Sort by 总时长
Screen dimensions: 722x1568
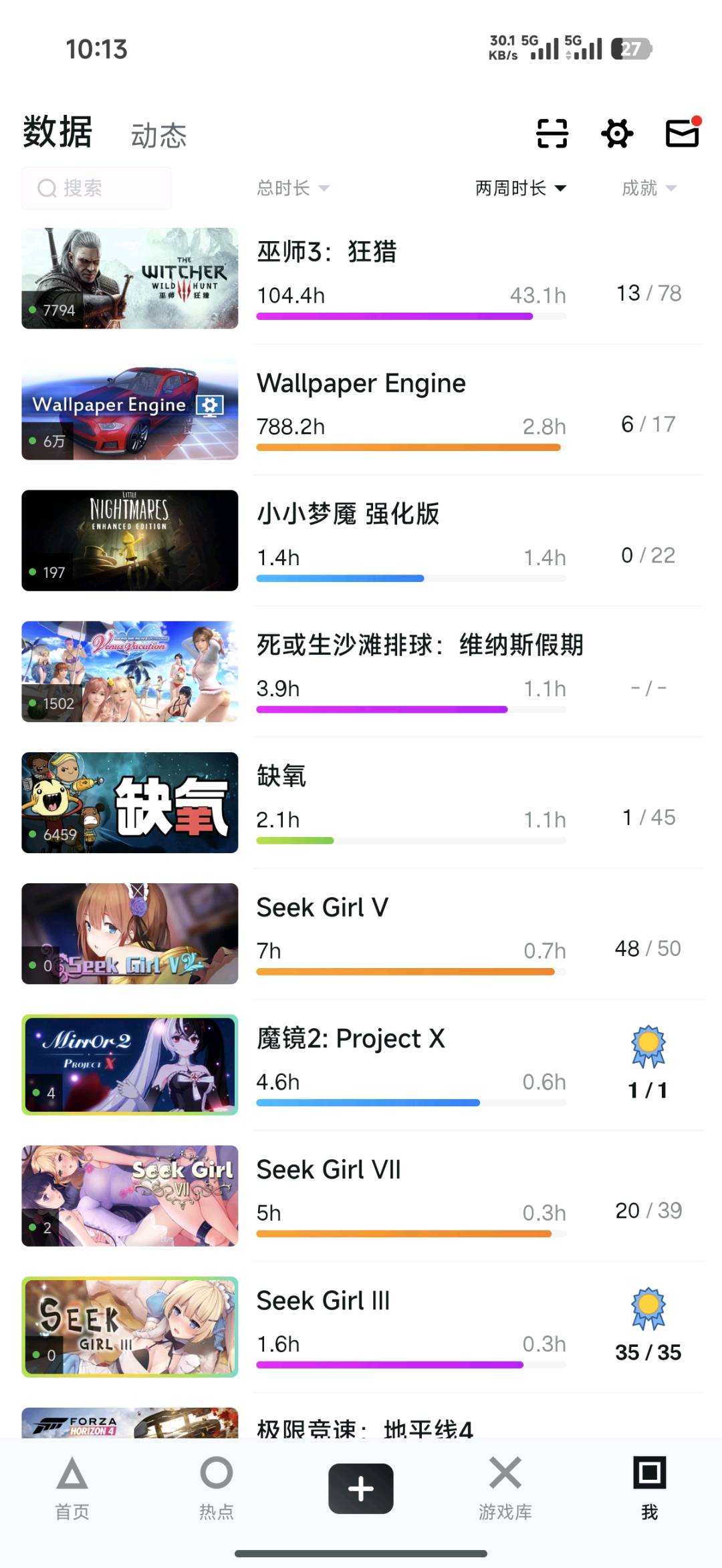click(x=293, y=188)
